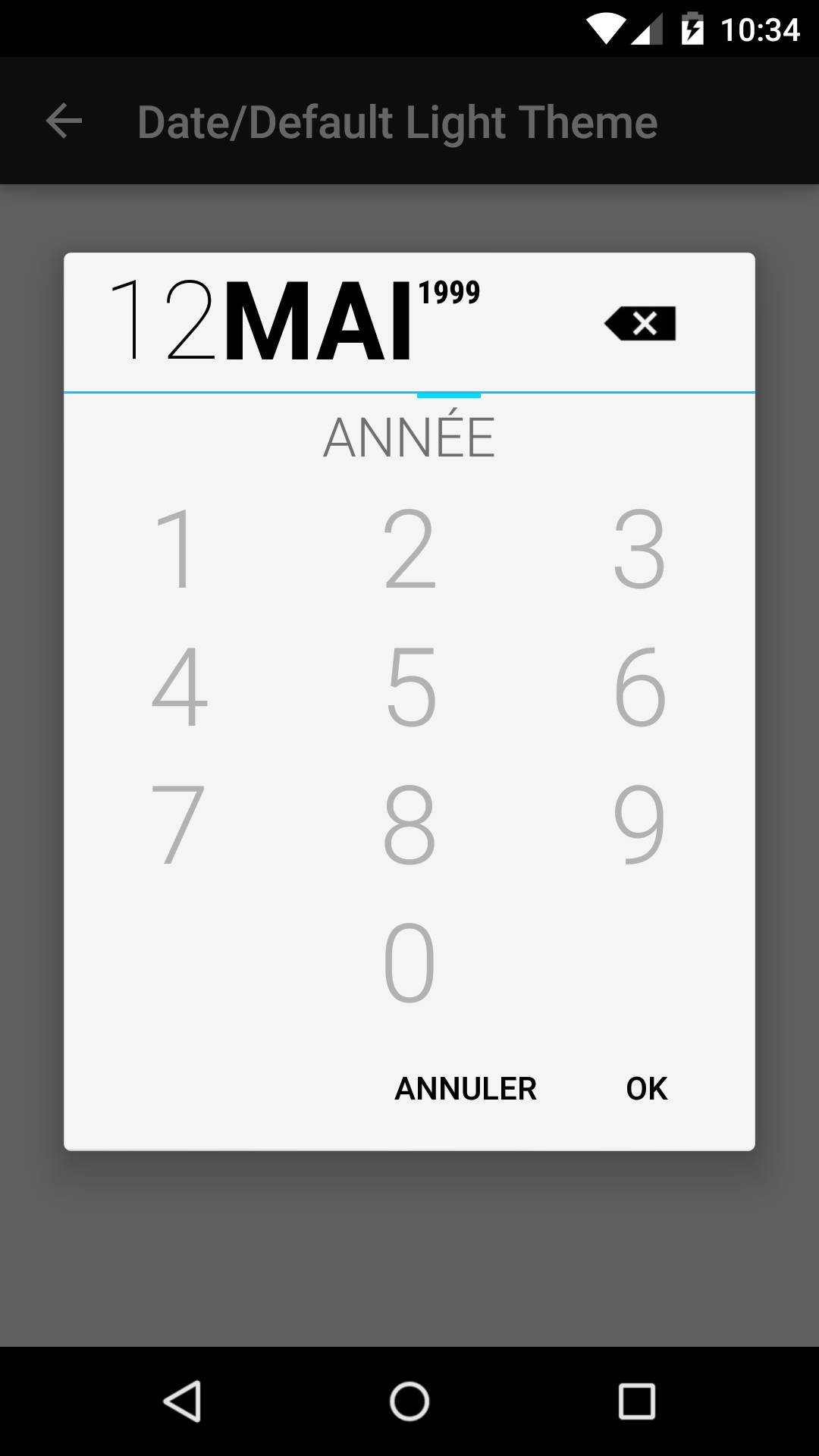Enter digit 7 on the keypad
819x1456 pixels.
[x=179, y=824]
